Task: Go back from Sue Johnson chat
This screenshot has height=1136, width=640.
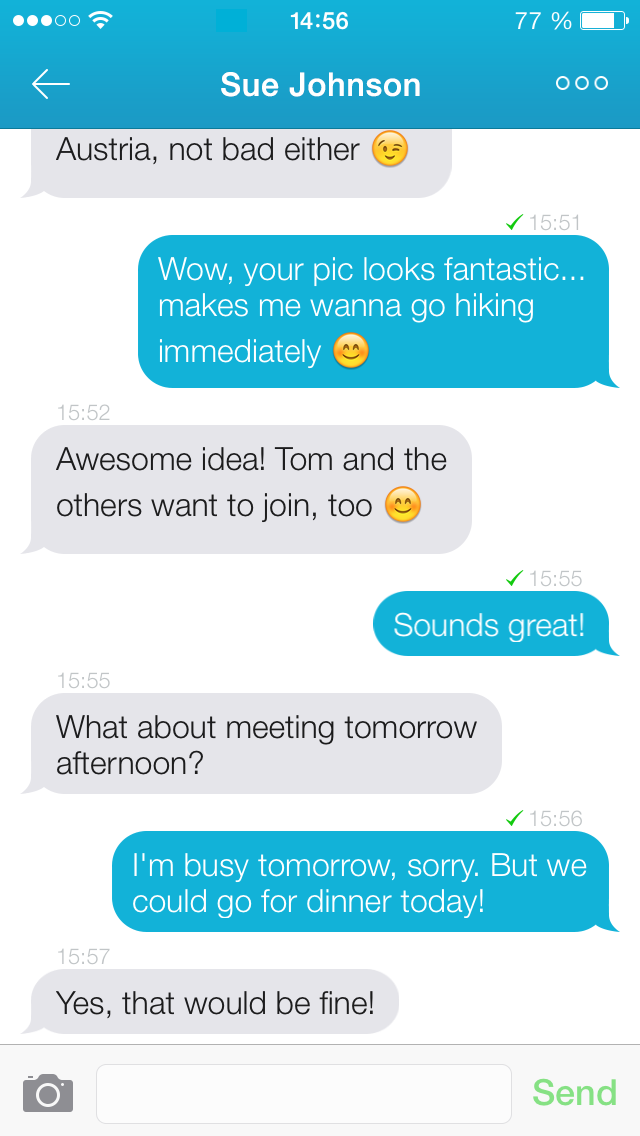Action: click(51, 84)
